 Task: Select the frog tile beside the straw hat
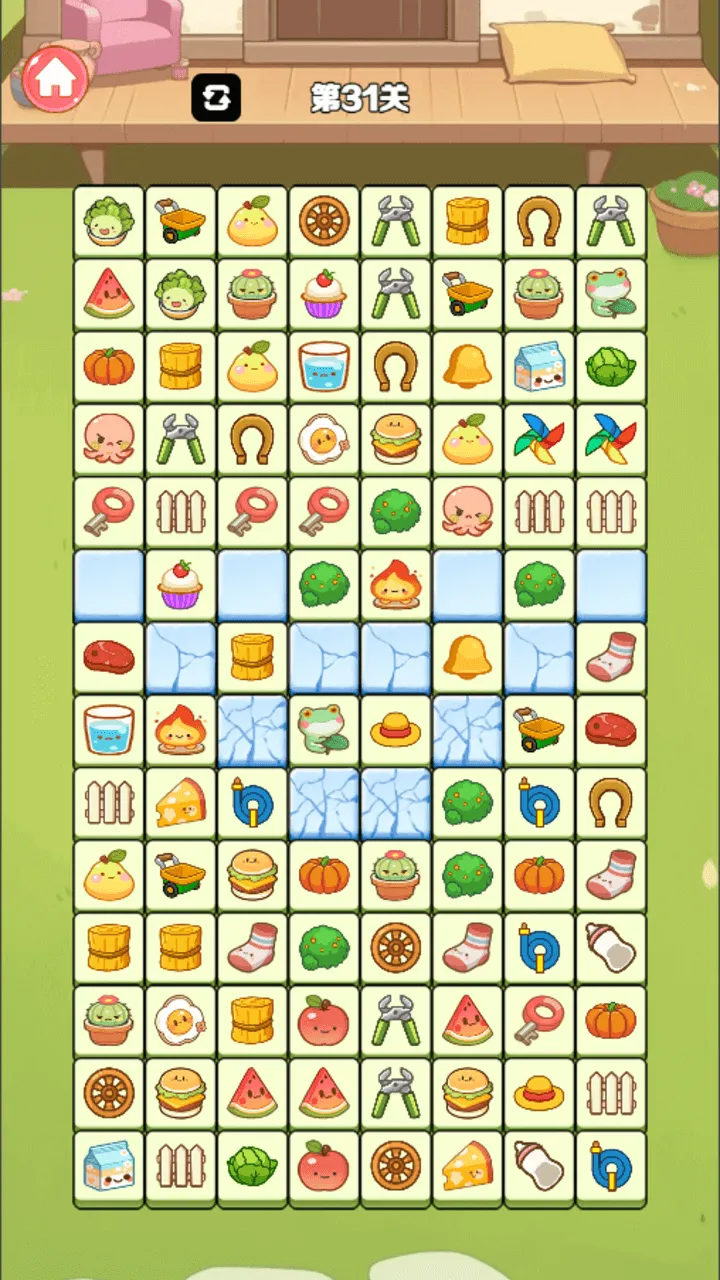click(324, 730)
